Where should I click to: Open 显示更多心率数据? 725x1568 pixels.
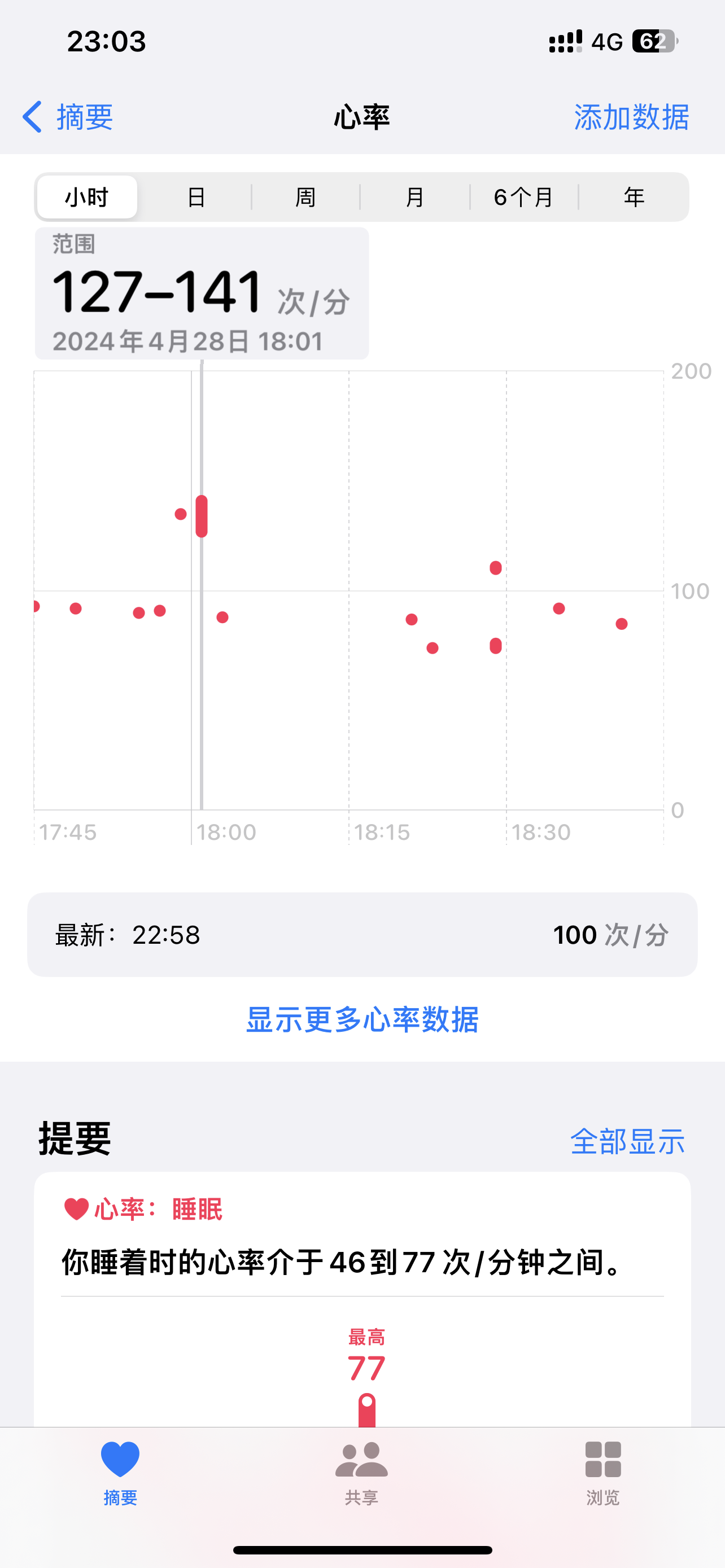coord(362,1019)
